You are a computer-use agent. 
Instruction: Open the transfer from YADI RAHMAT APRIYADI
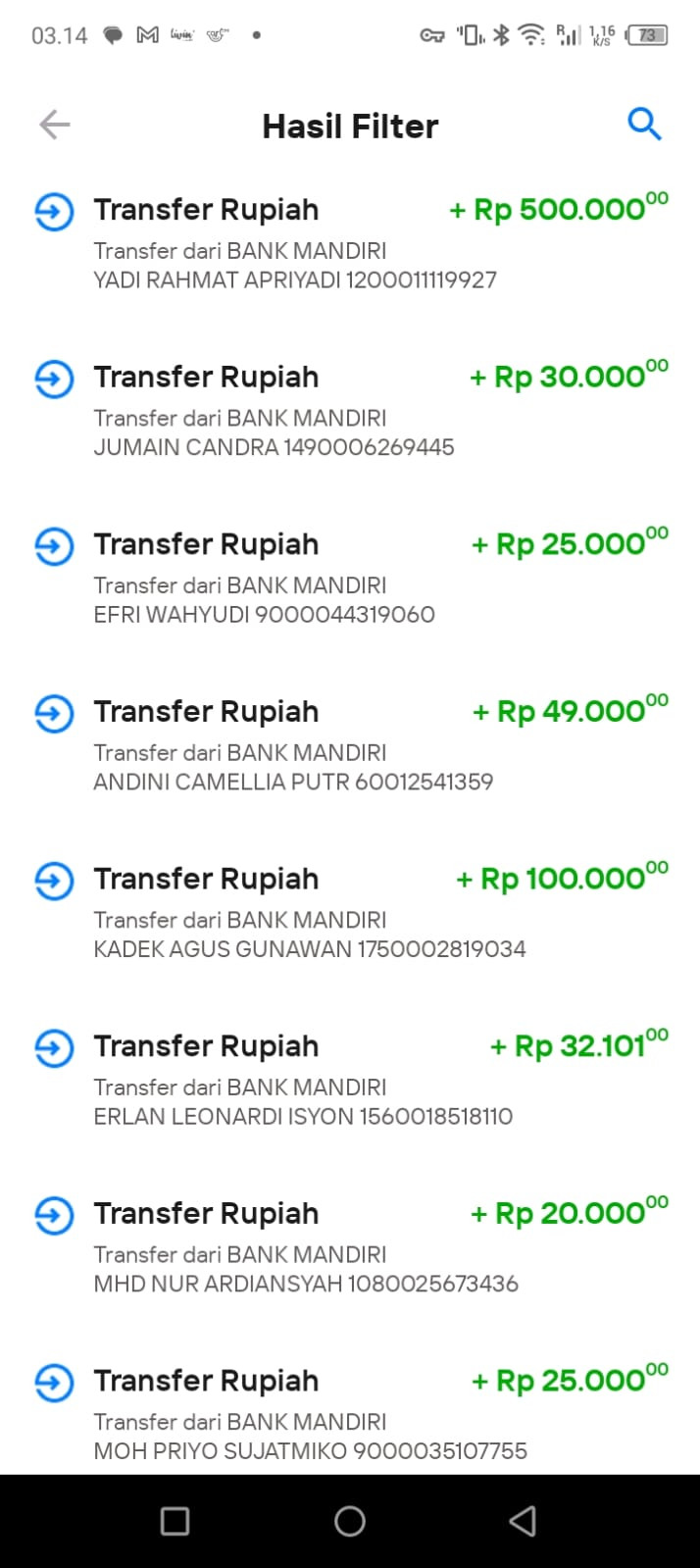tap(350, 243)
